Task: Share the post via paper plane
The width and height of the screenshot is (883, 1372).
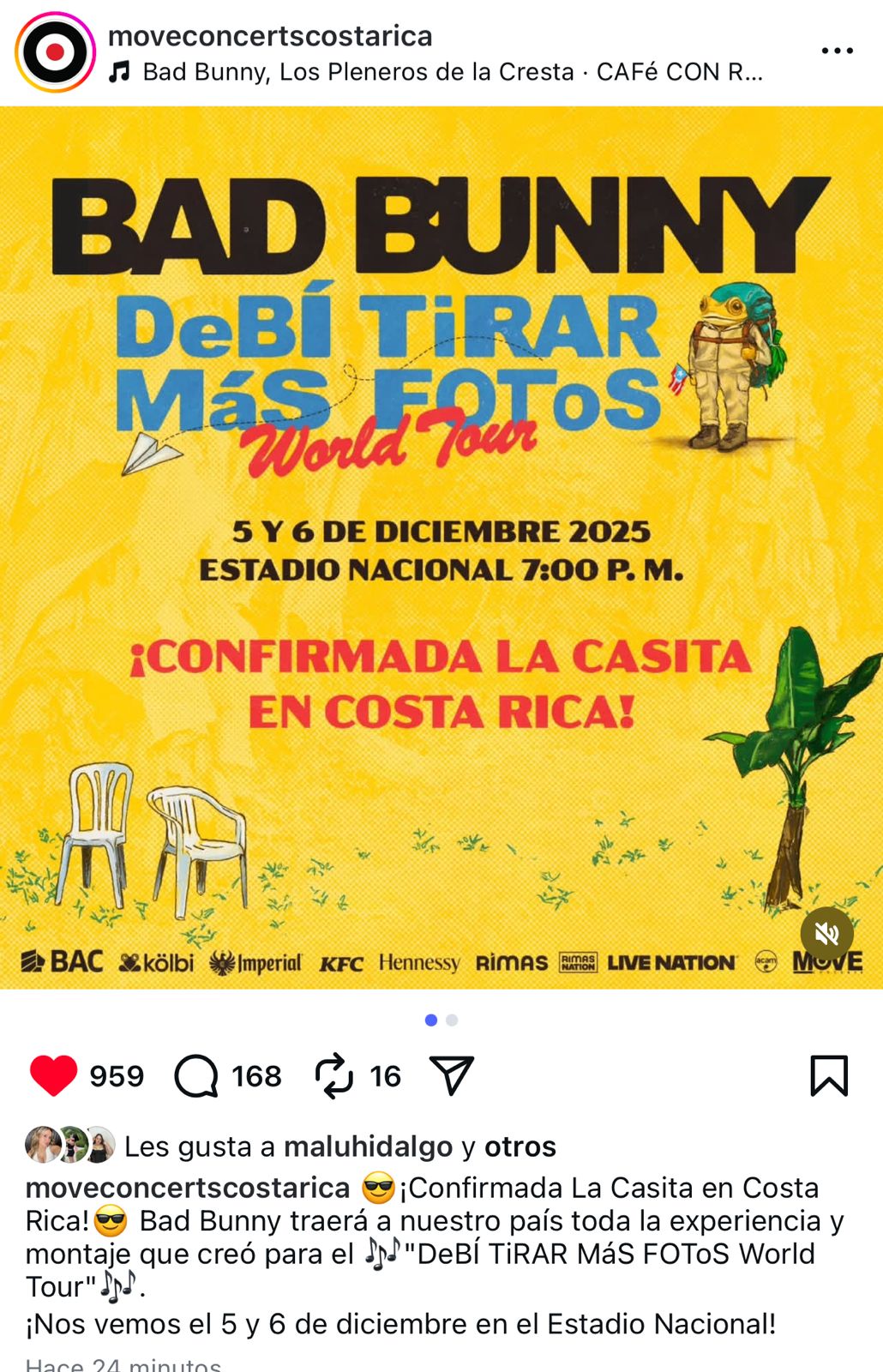Action: 452,1075
